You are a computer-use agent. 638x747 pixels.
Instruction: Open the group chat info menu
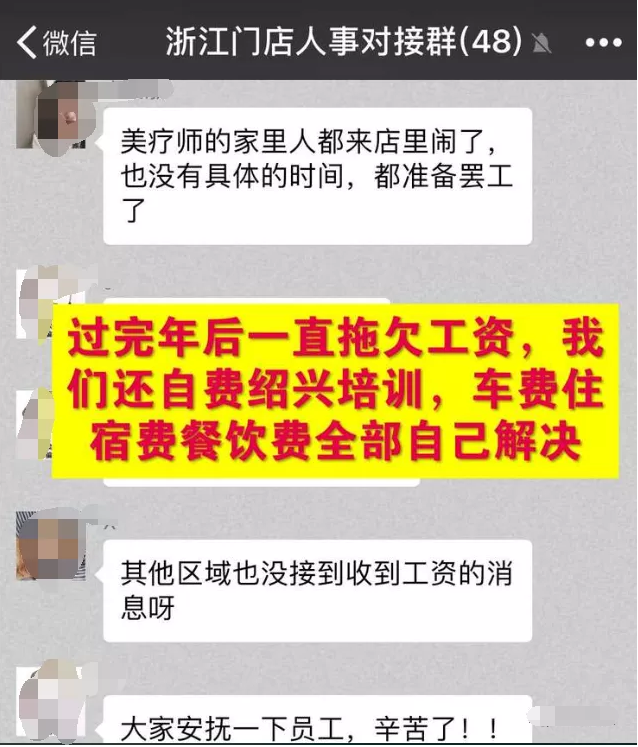(602, 42)
